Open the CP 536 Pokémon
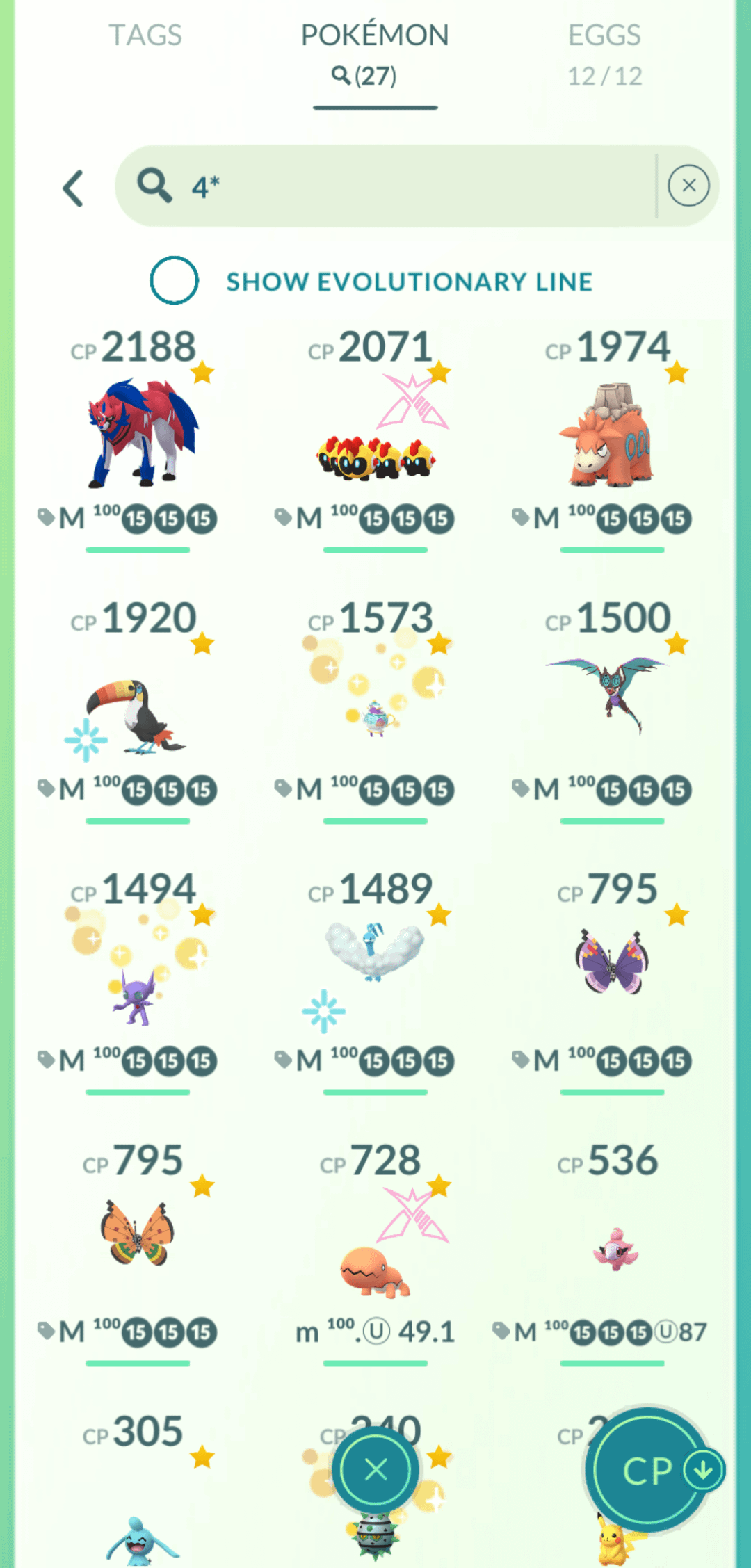The image size is (751, 1568). tap(612, 1252)
